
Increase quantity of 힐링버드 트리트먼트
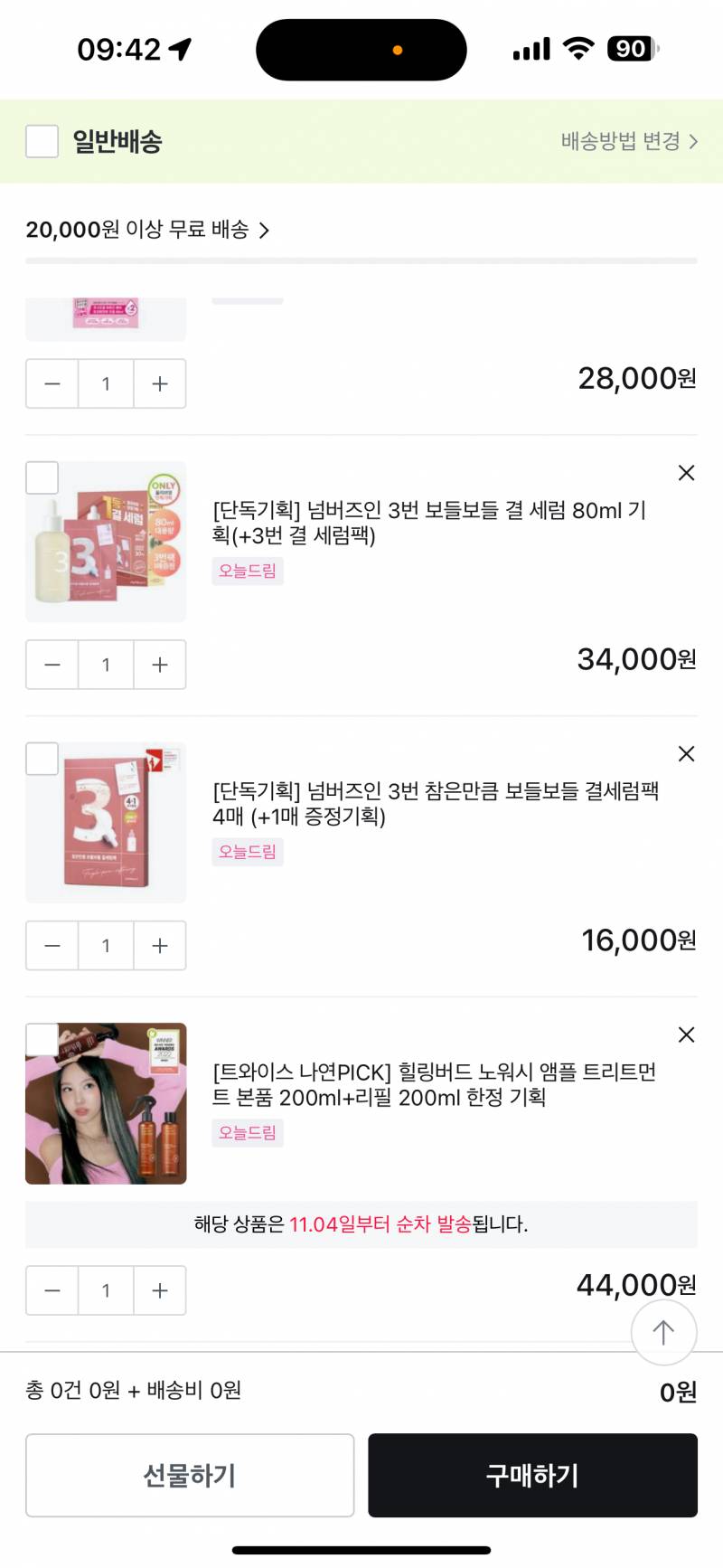pos(160,1290)
